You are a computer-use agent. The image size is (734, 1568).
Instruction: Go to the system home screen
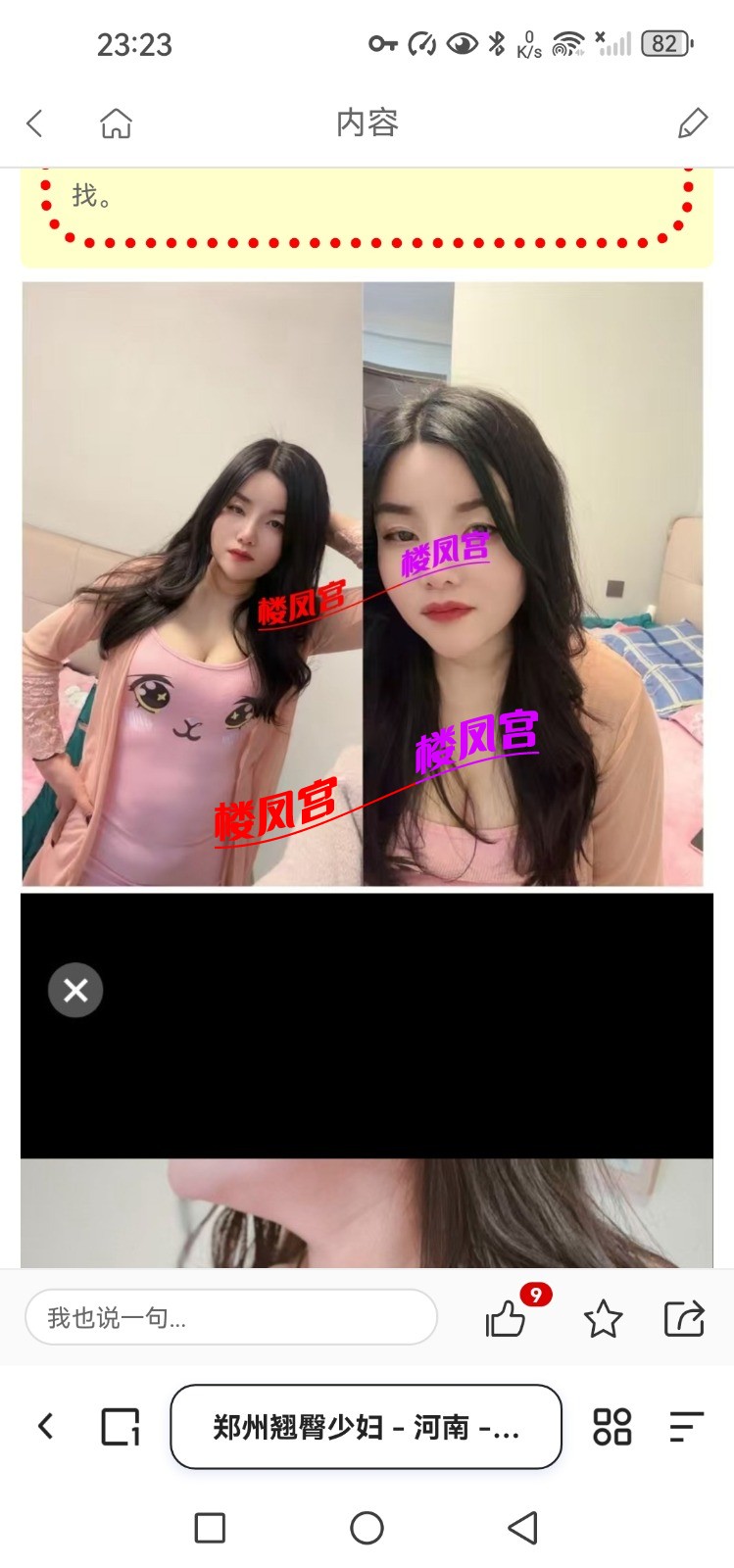point(367,1527)
